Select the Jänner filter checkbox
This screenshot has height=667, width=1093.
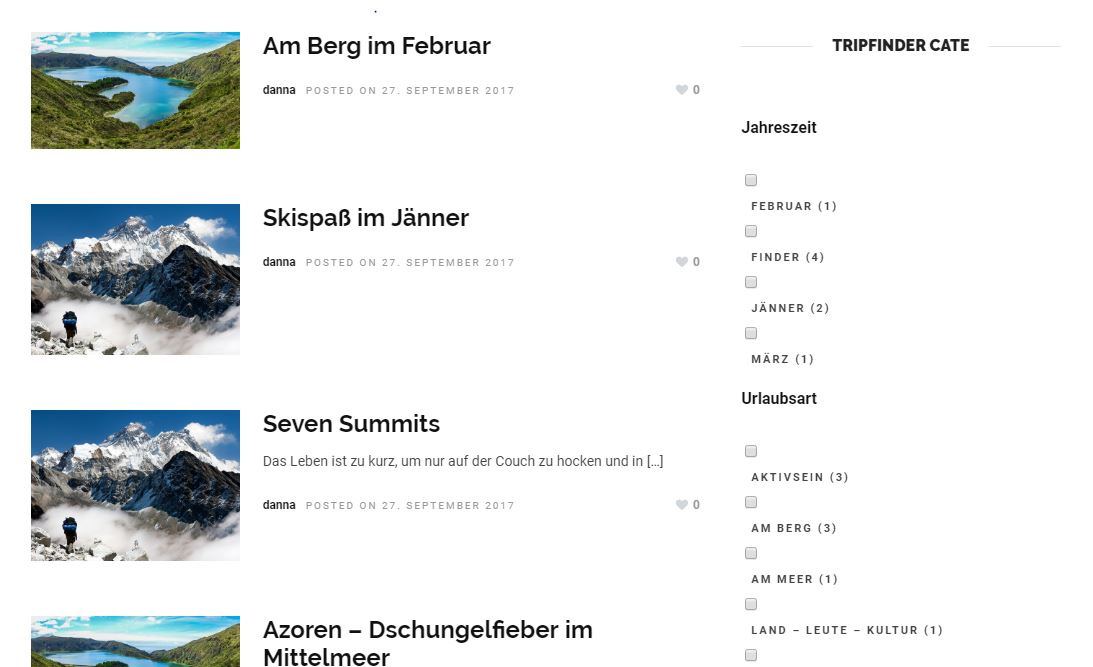pos(751,282)
